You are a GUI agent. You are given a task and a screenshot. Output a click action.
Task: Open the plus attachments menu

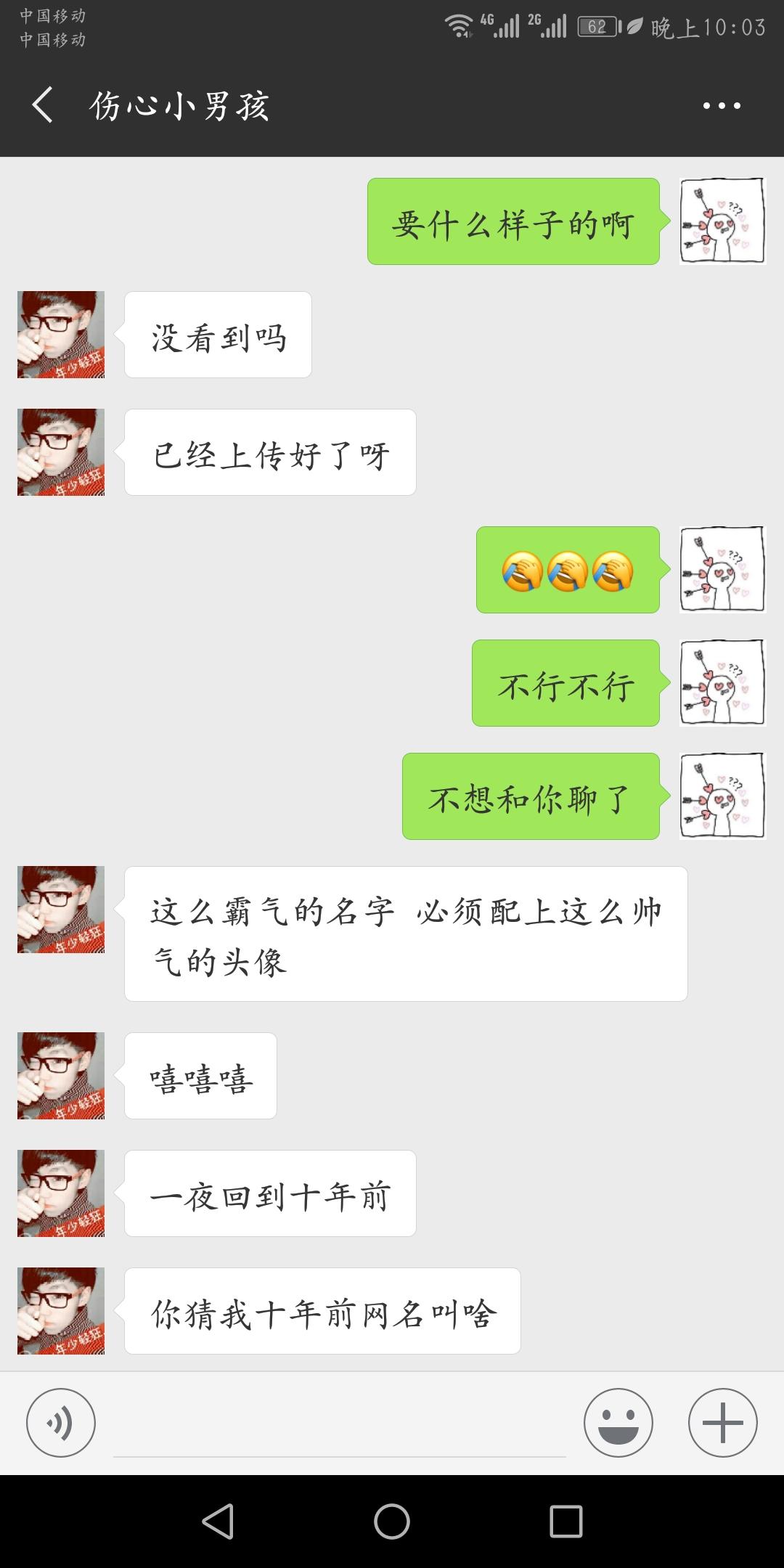(722, 1424)
